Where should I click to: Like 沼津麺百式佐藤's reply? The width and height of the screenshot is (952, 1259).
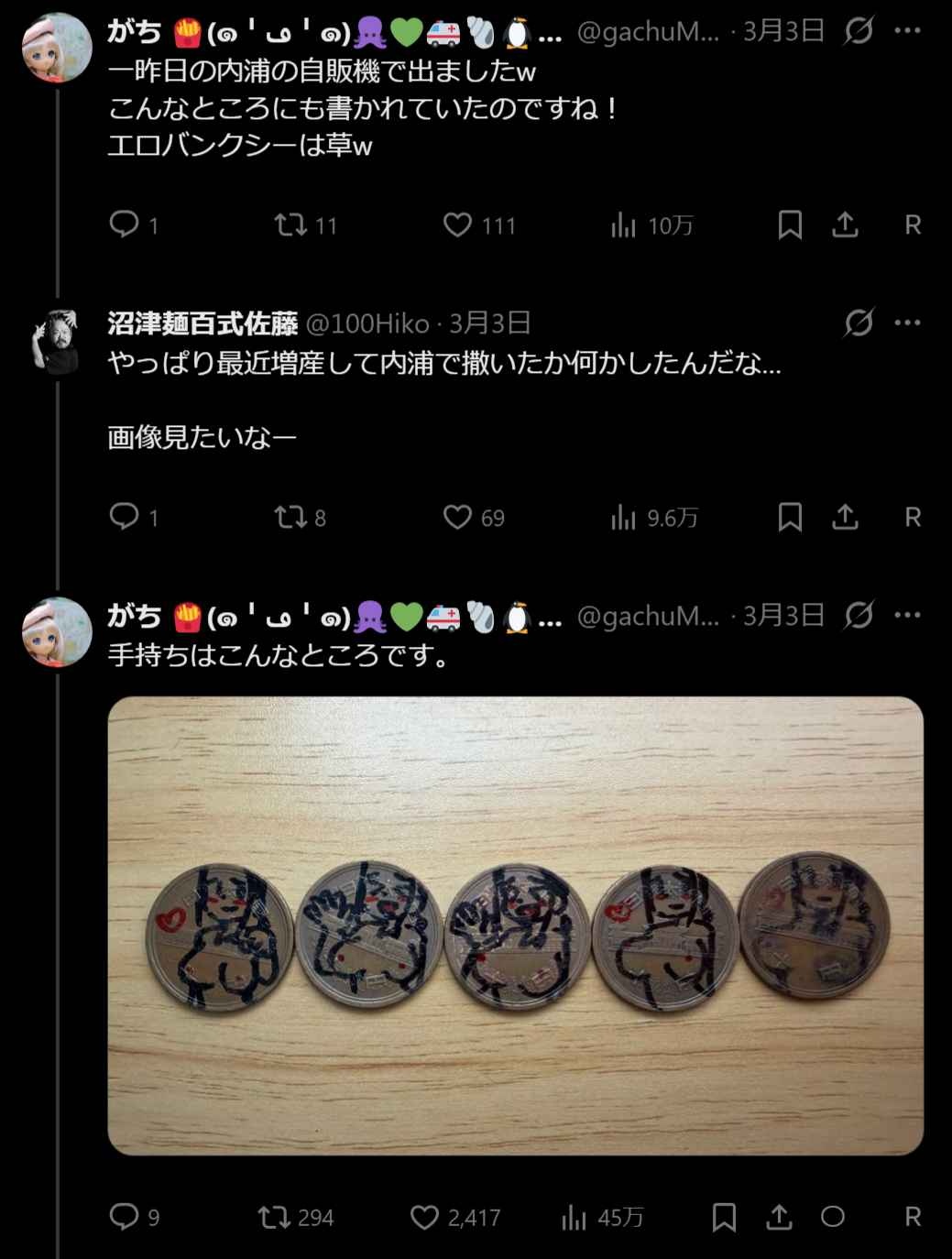[x=457, y=518]
